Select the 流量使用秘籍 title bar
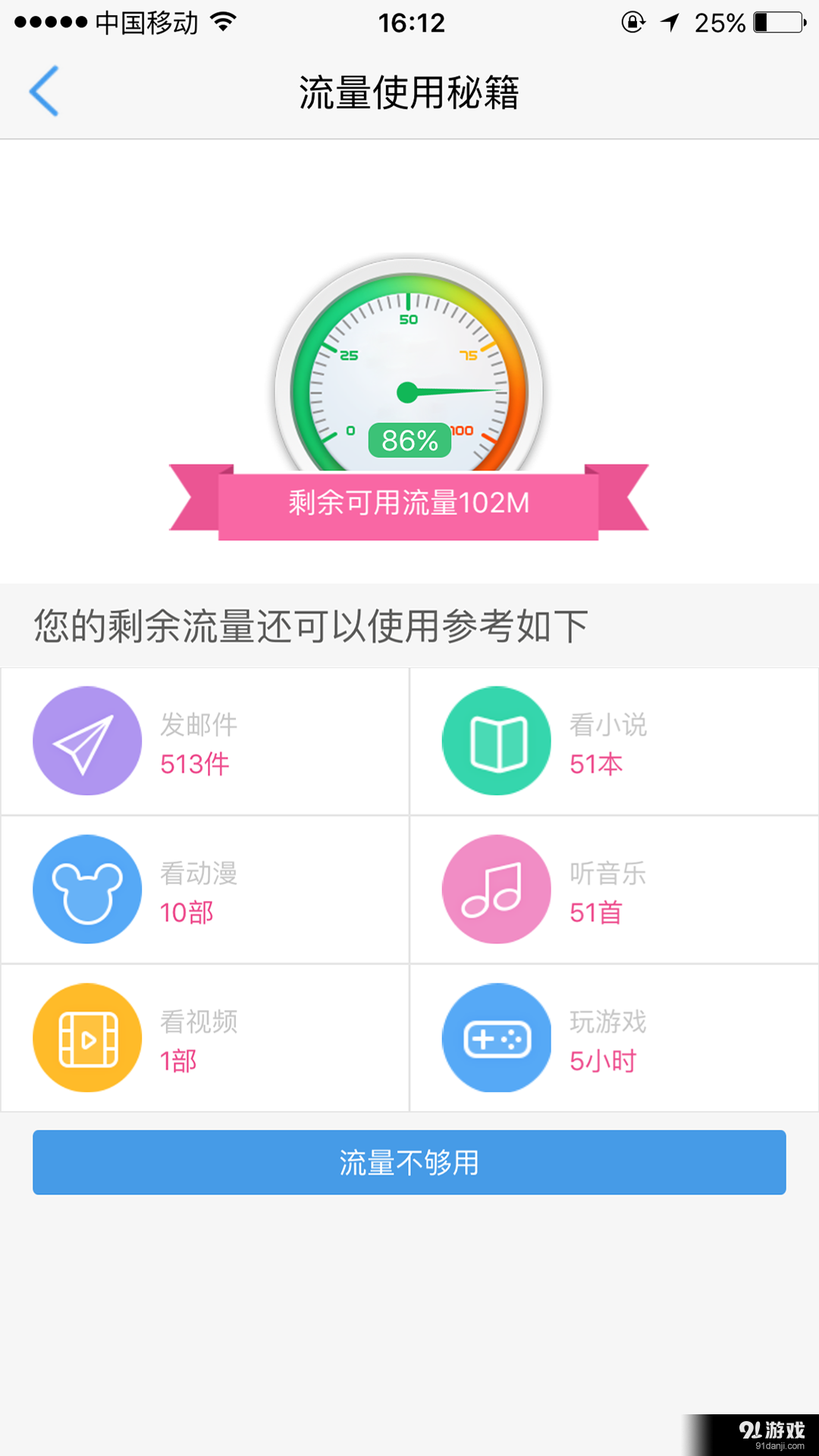This screenshot has height=1456, width=819. tap(409, 91)
